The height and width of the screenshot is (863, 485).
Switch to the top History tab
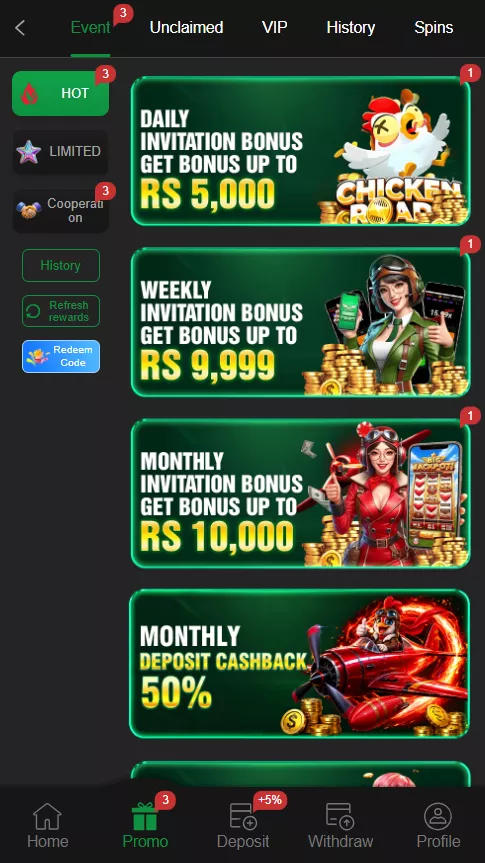point(351,28)
